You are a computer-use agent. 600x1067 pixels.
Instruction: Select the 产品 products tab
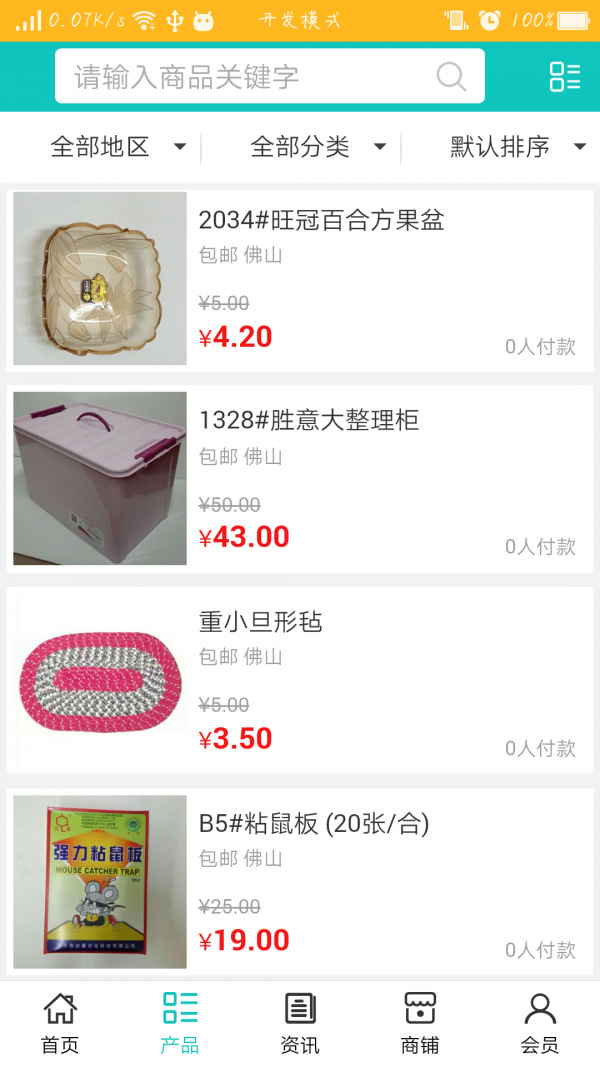click(180, 1023)
